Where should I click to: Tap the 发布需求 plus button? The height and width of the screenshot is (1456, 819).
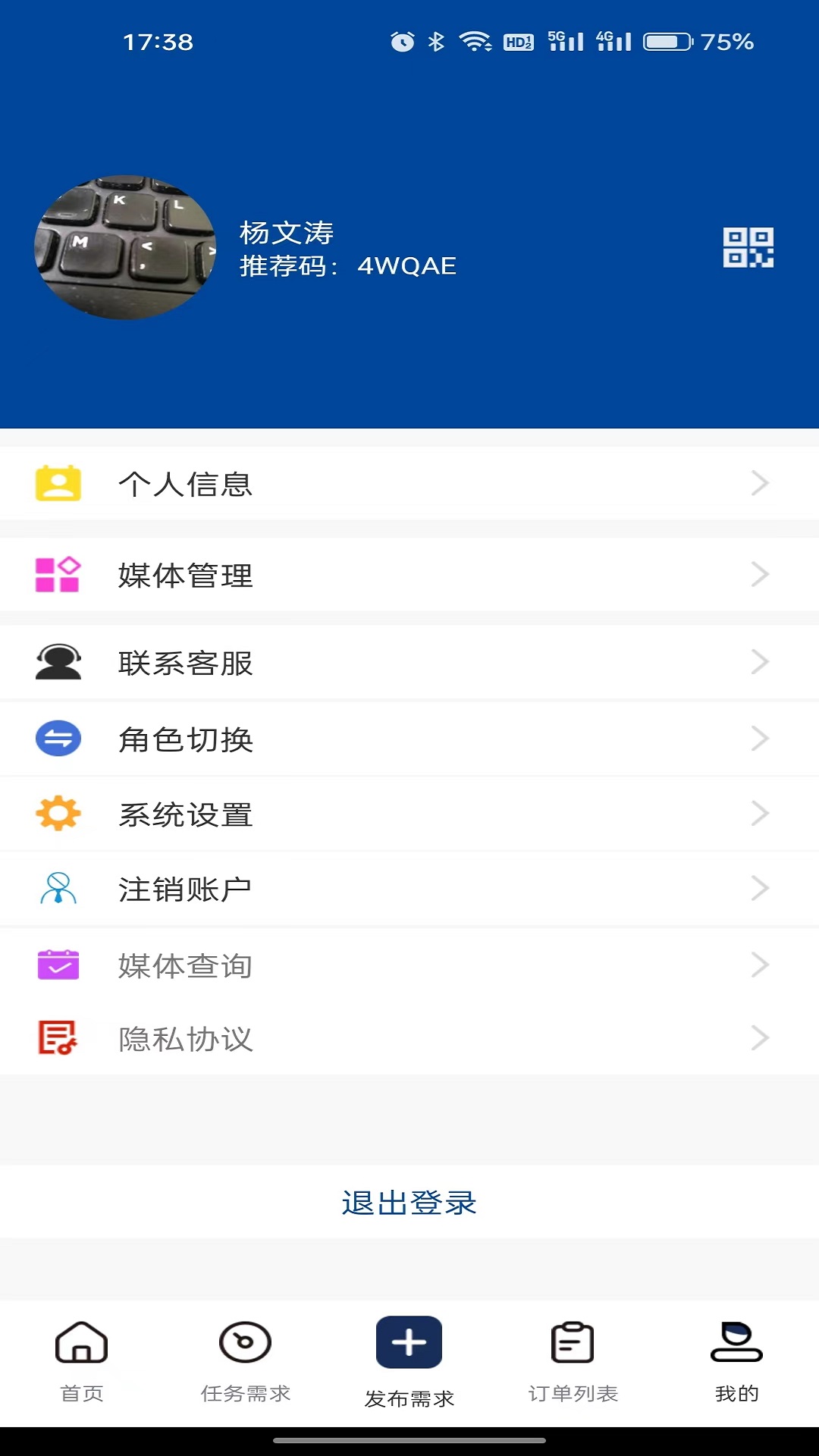tap(408, 1341)
